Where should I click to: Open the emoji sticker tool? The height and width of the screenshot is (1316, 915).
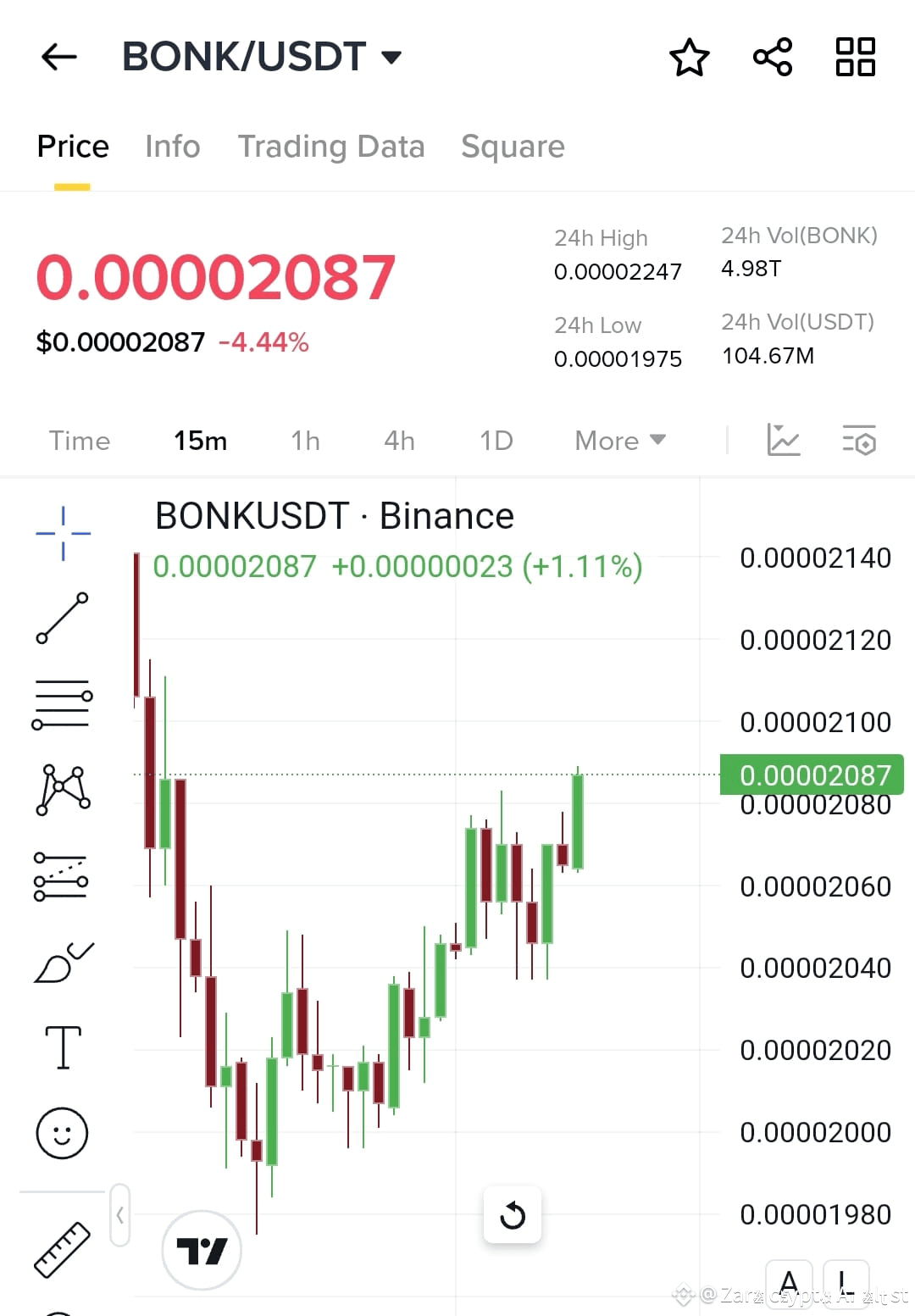tap(62, 1131)
